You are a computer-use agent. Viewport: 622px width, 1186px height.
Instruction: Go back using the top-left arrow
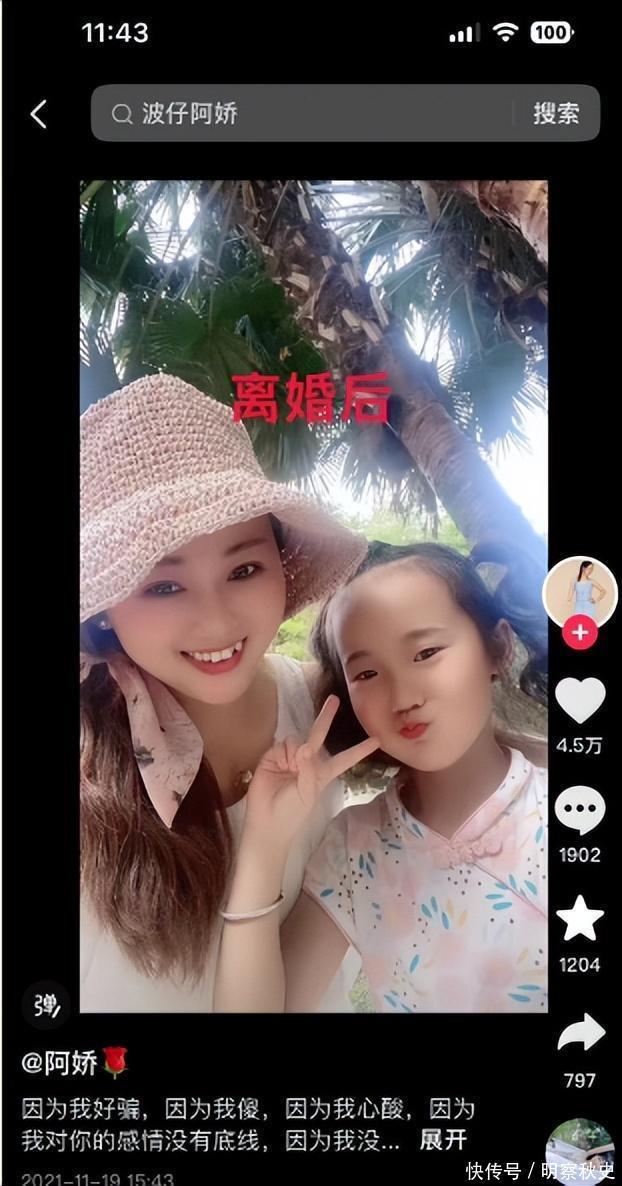tap(38, 114)
